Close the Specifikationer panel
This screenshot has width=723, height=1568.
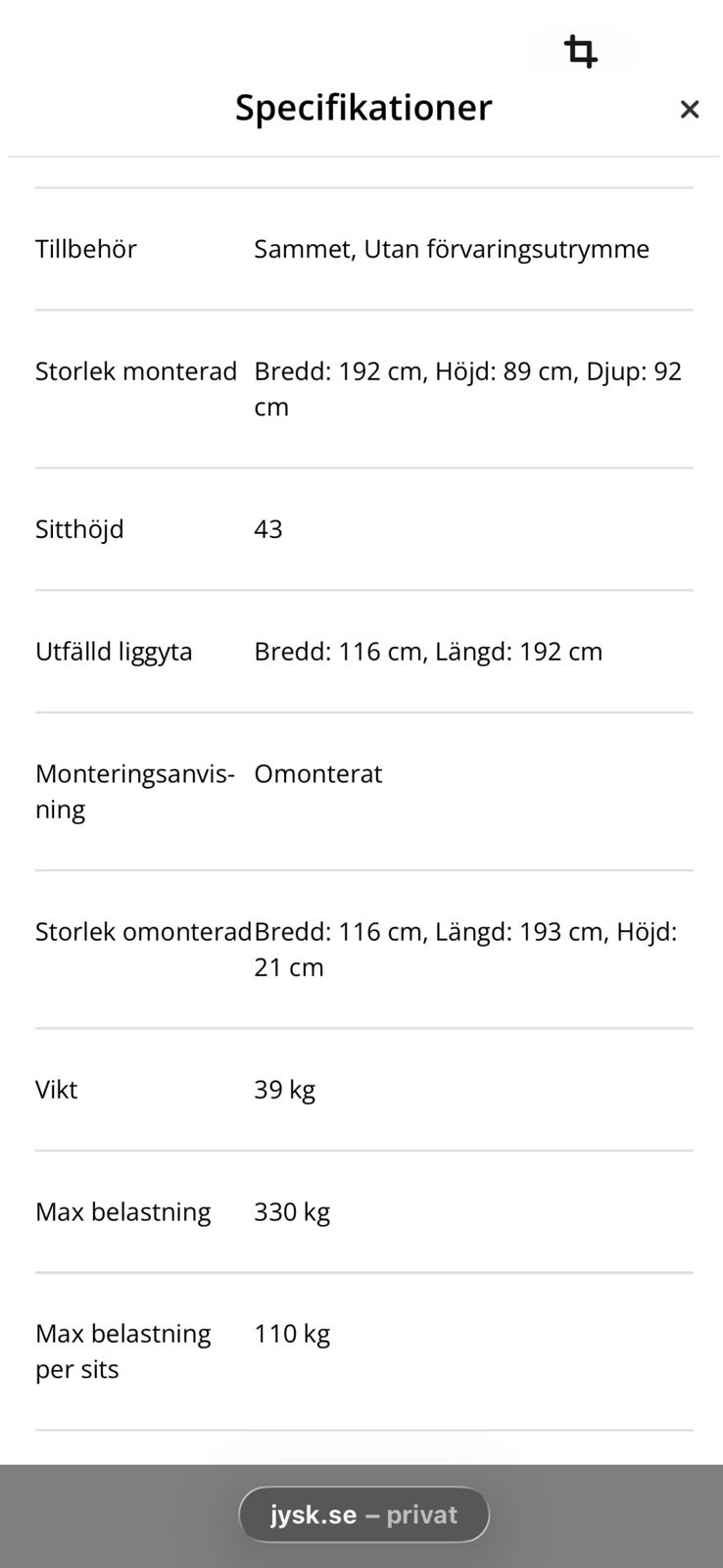(x=690, y=109)
